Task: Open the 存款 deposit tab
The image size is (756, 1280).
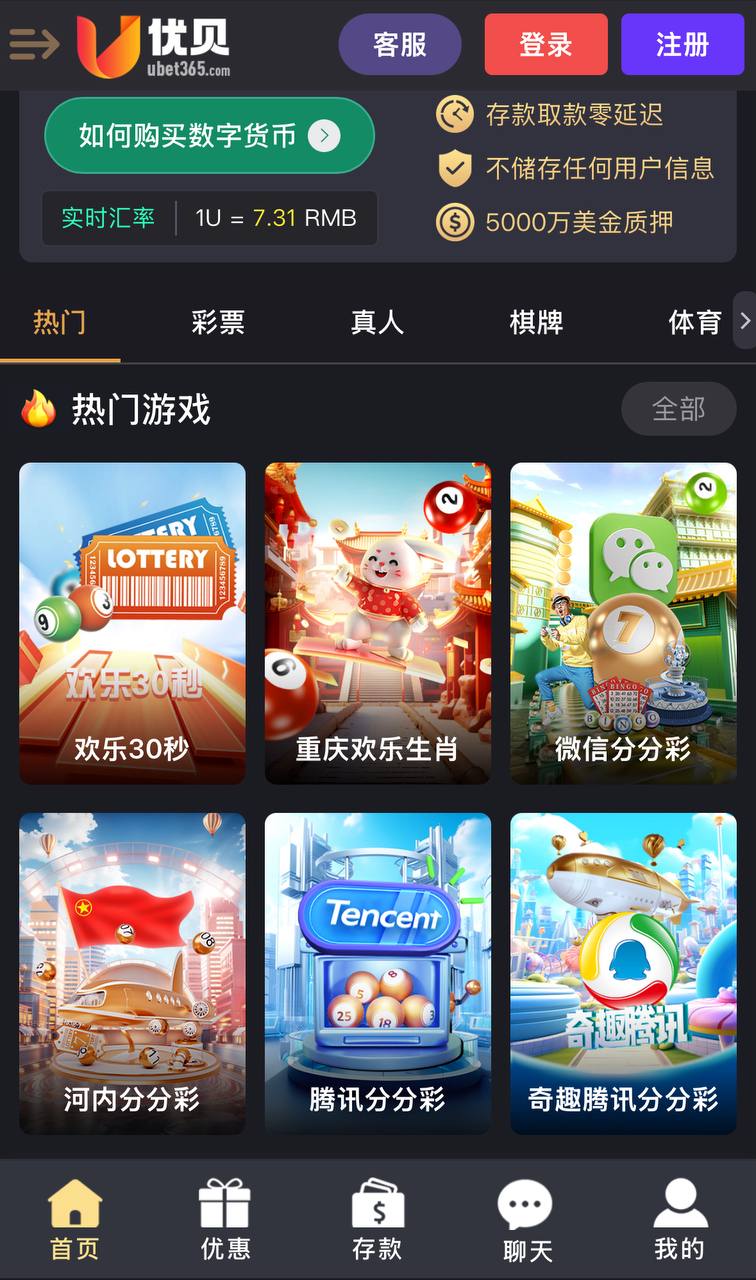Action: coord(377,1220)
